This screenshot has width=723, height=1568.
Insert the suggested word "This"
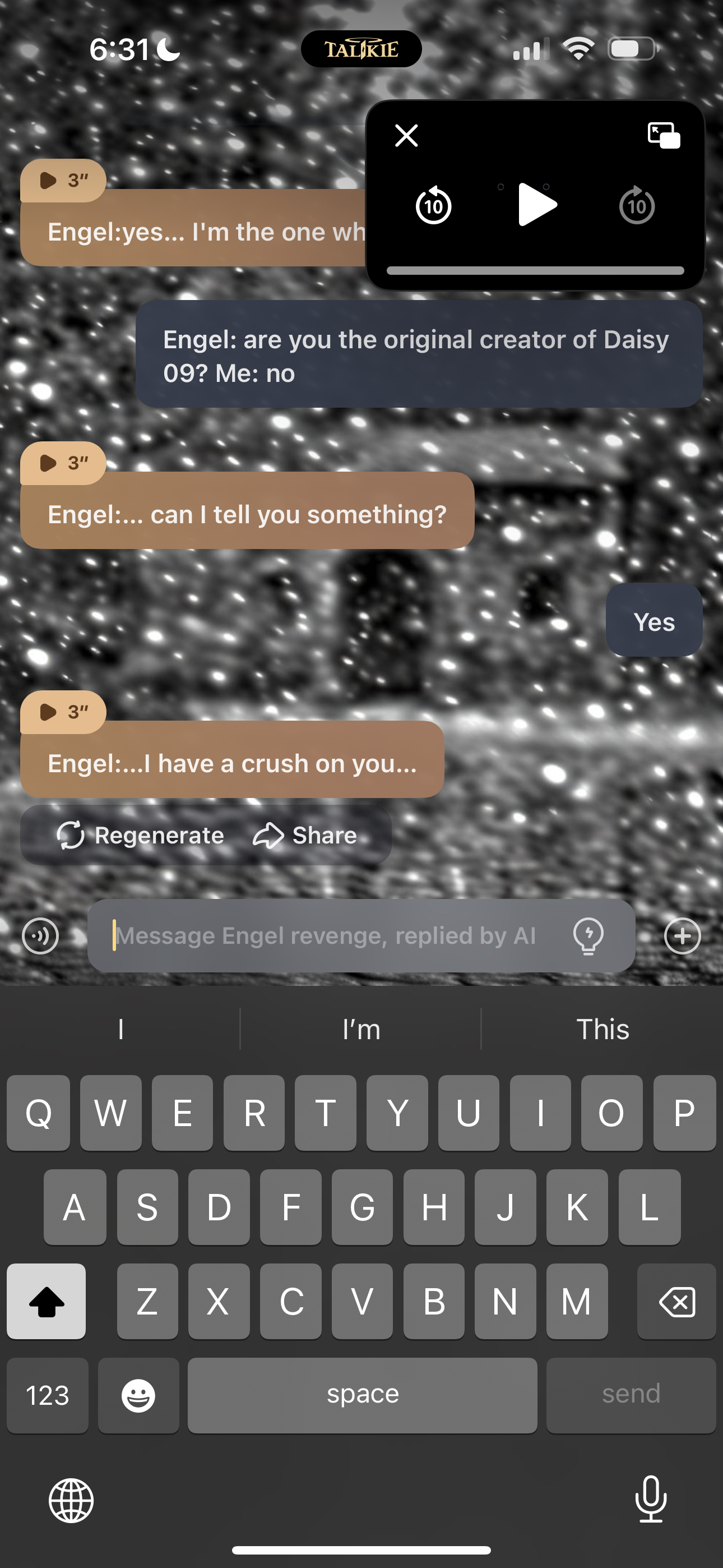602,1029
